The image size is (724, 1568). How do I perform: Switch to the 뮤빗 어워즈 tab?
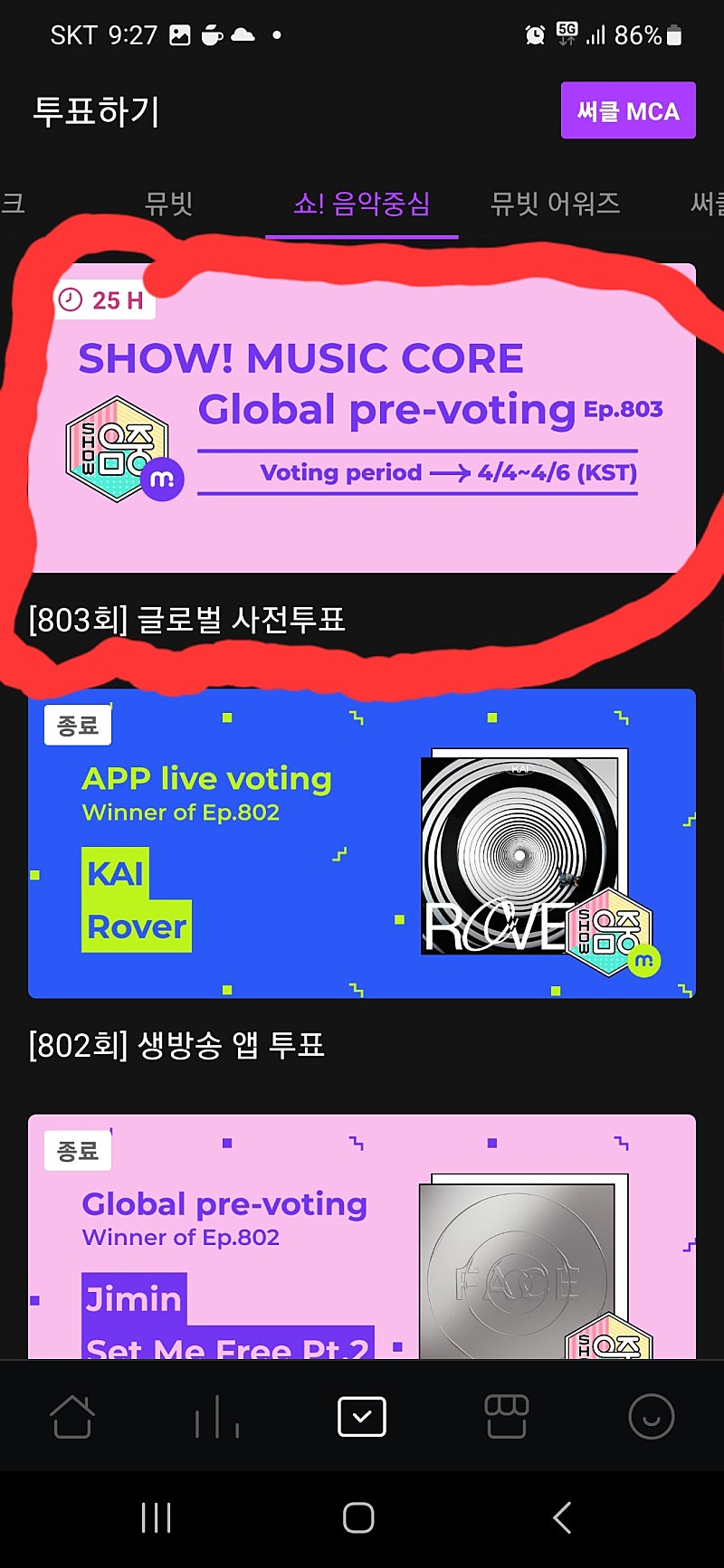coord(555,203)
